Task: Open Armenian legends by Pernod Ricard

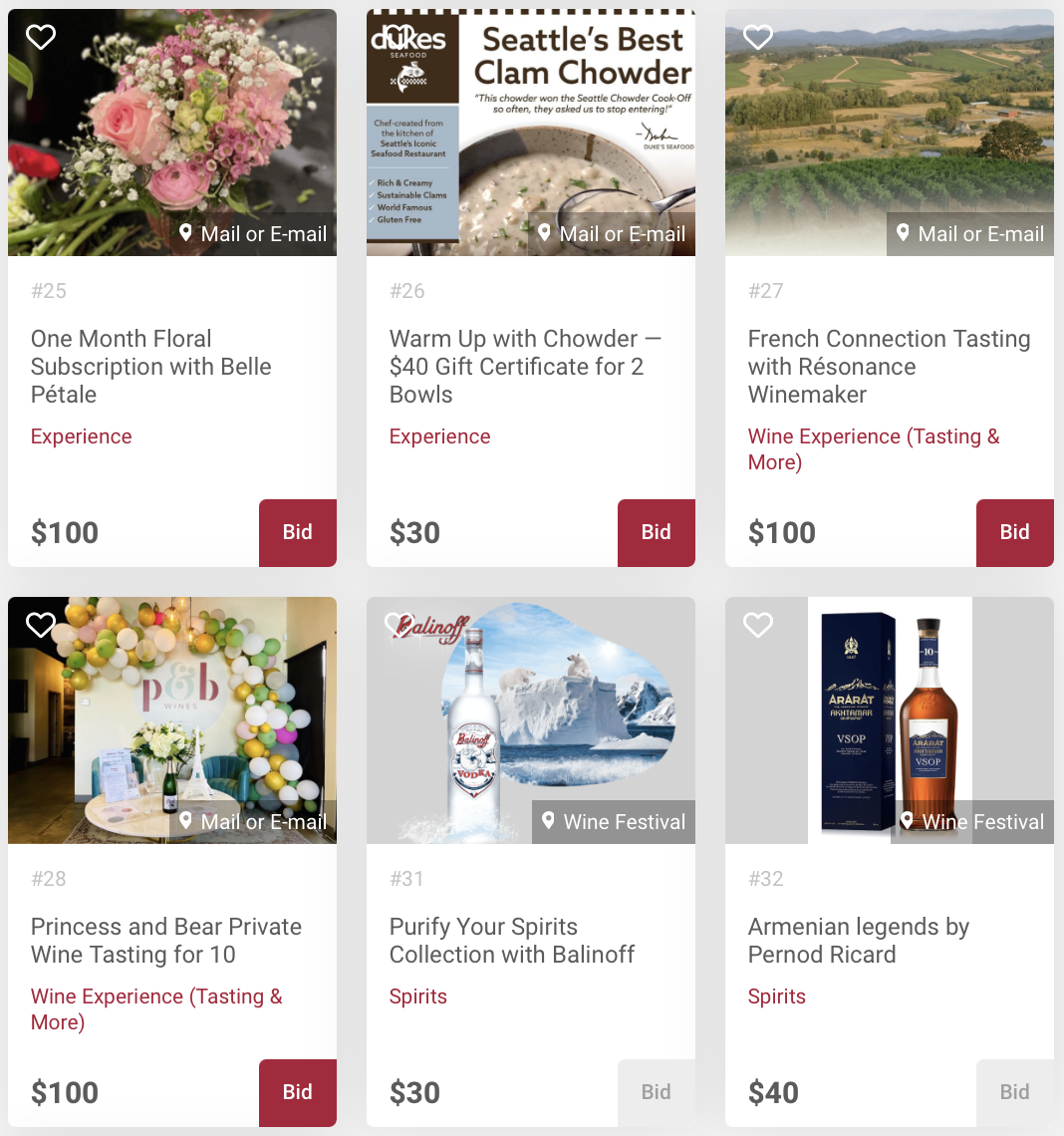Action: click(858, 940)
